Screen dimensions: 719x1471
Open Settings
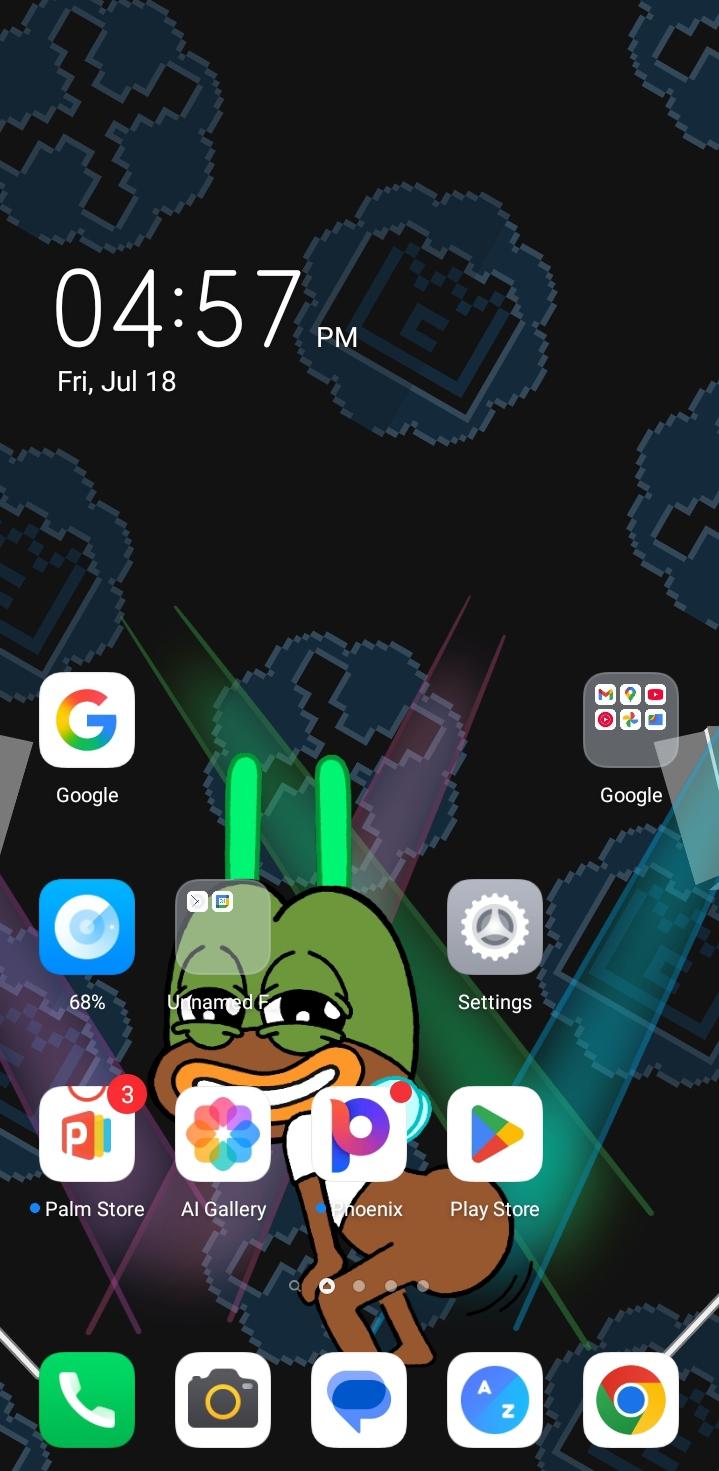[x=495, y=927]
